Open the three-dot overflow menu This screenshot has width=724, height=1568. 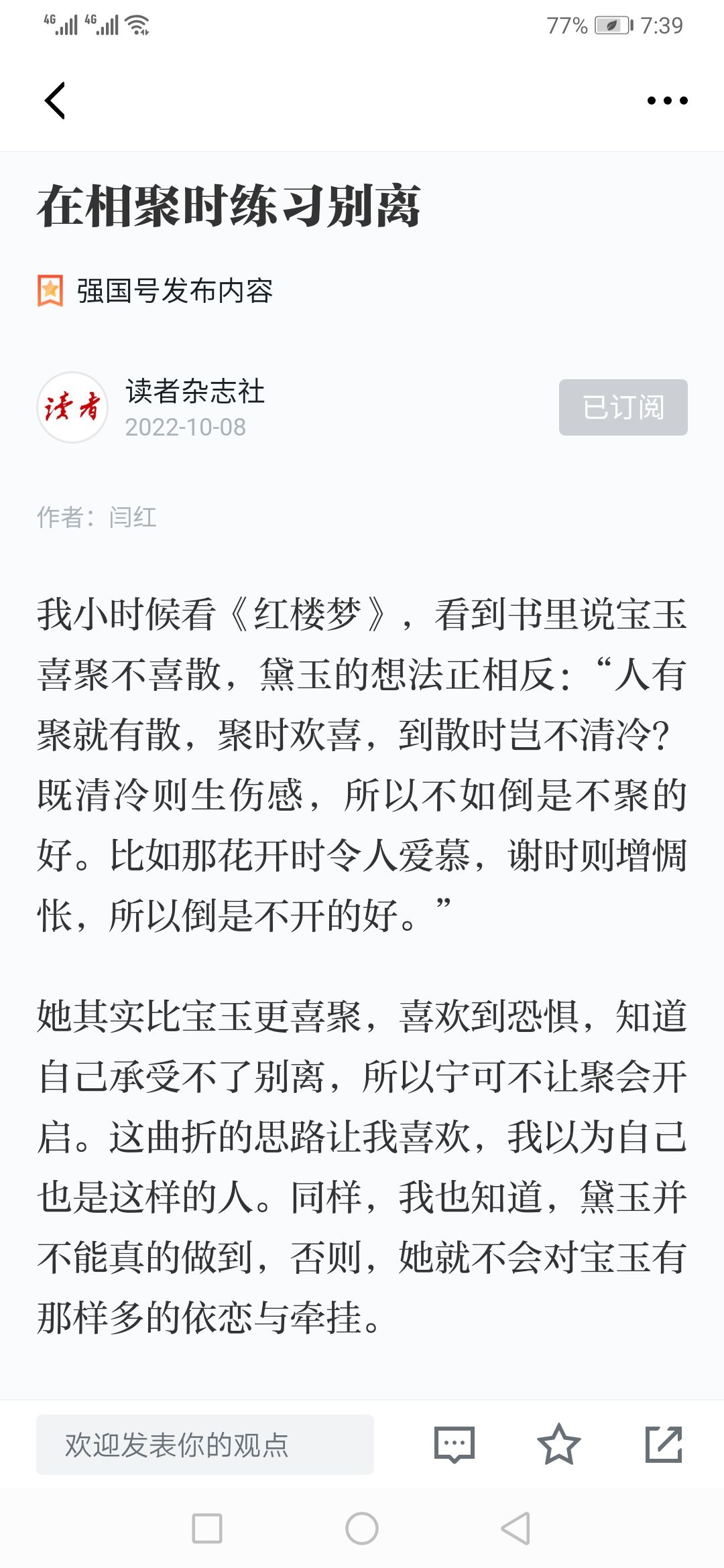(x=667, y=101)
